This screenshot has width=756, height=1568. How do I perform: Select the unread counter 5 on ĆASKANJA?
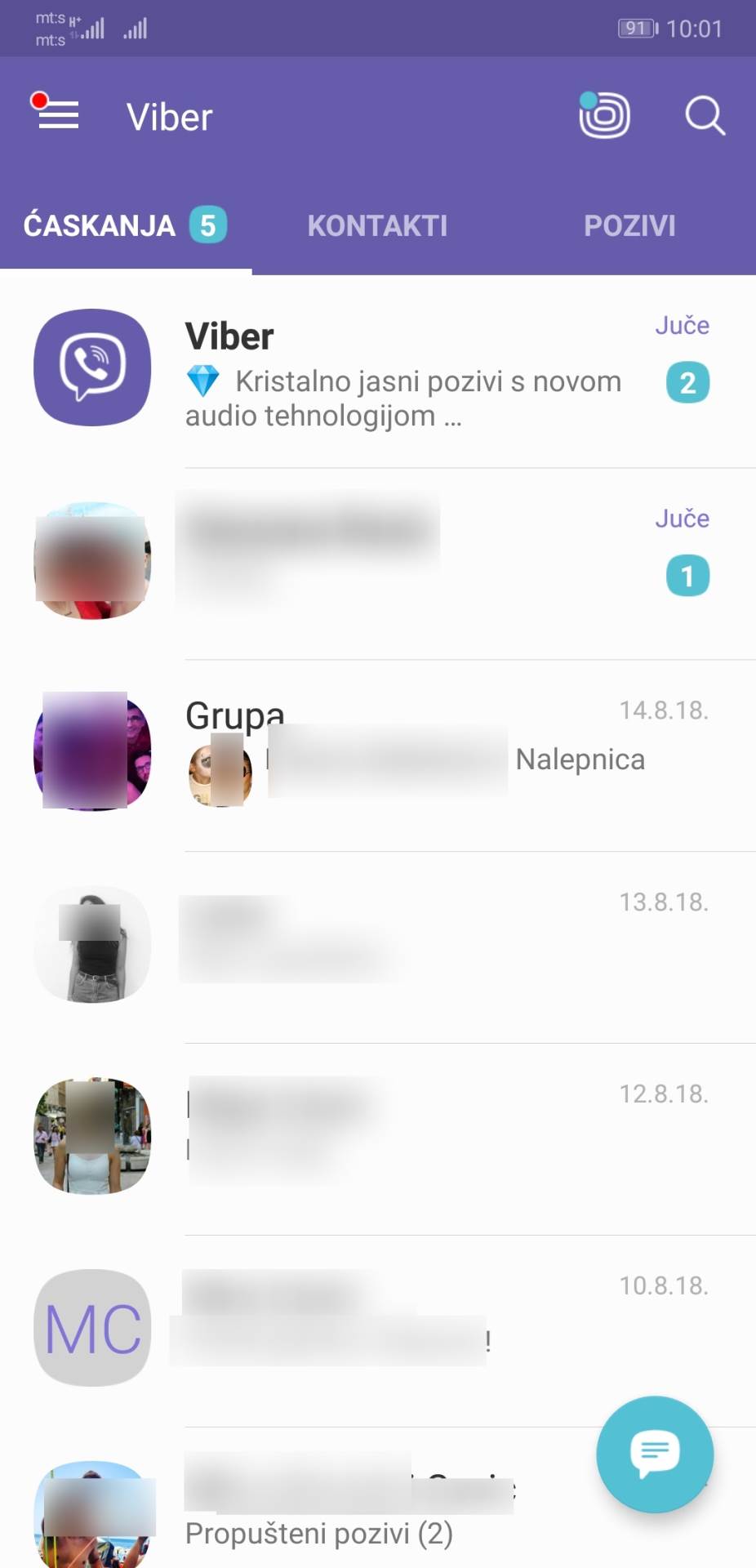pyautogui.click(x=207, y=225)
